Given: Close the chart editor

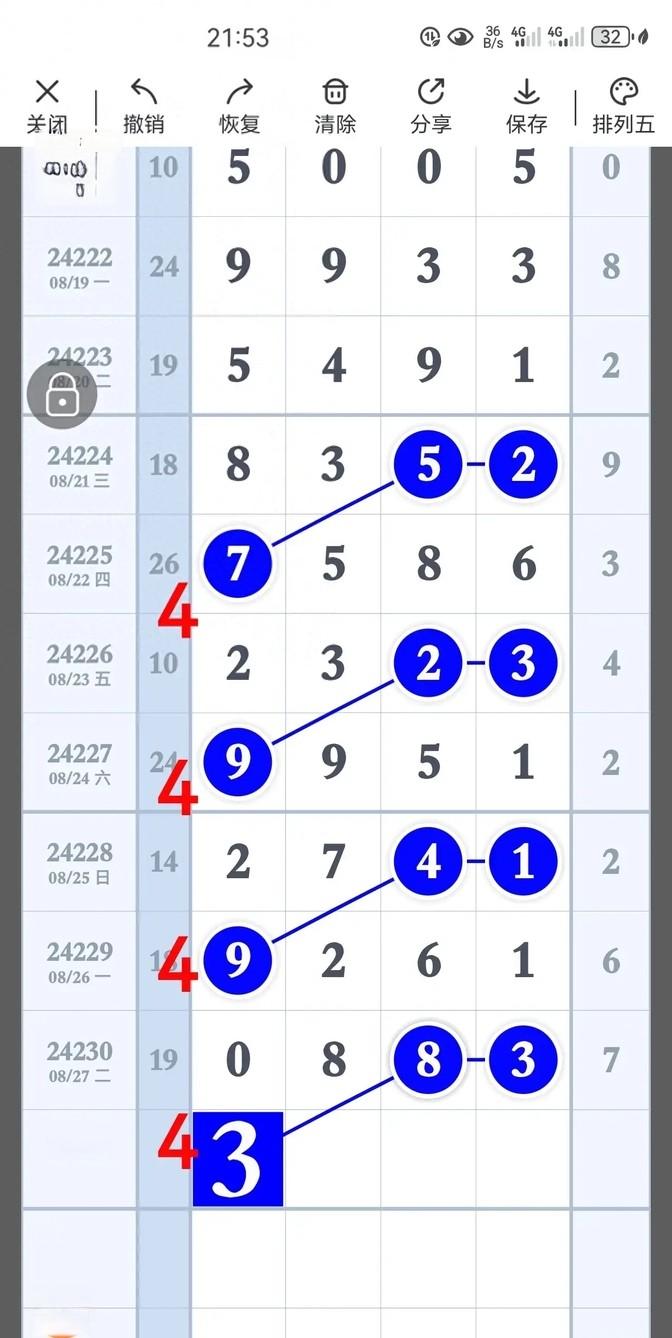Looking at the screenshot, I should tap(47, 107).
